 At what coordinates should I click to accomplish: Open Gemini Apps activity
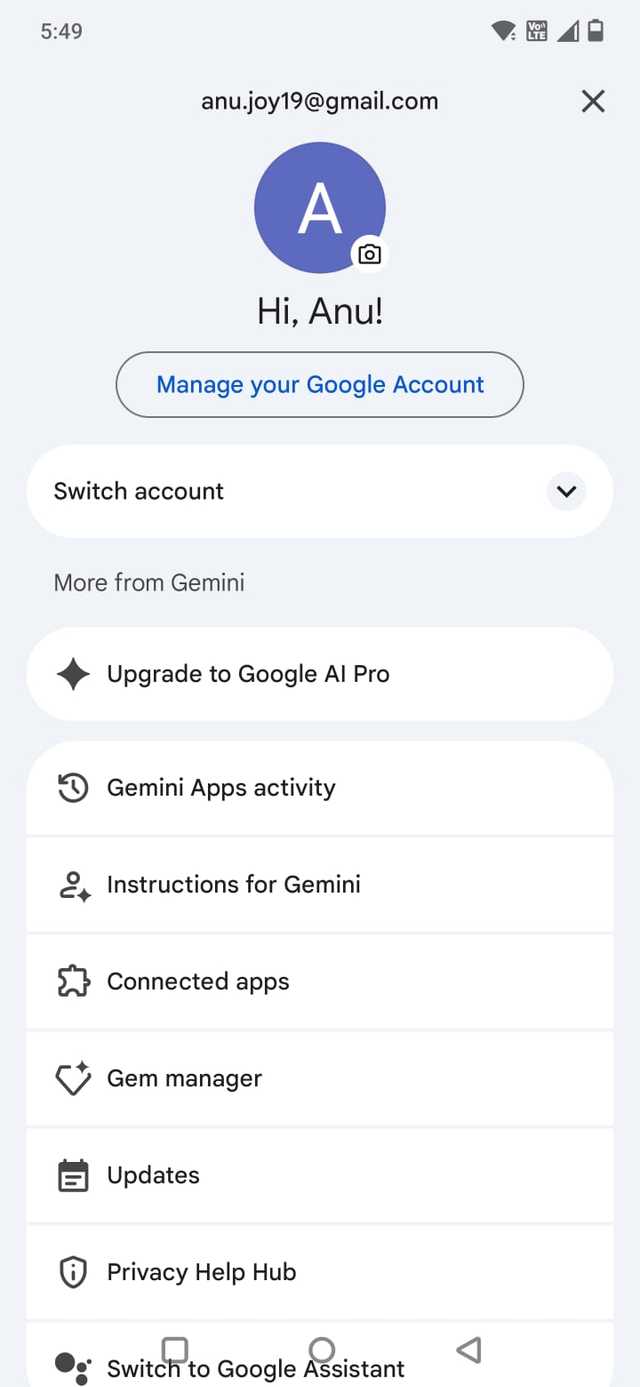[320, 788]
